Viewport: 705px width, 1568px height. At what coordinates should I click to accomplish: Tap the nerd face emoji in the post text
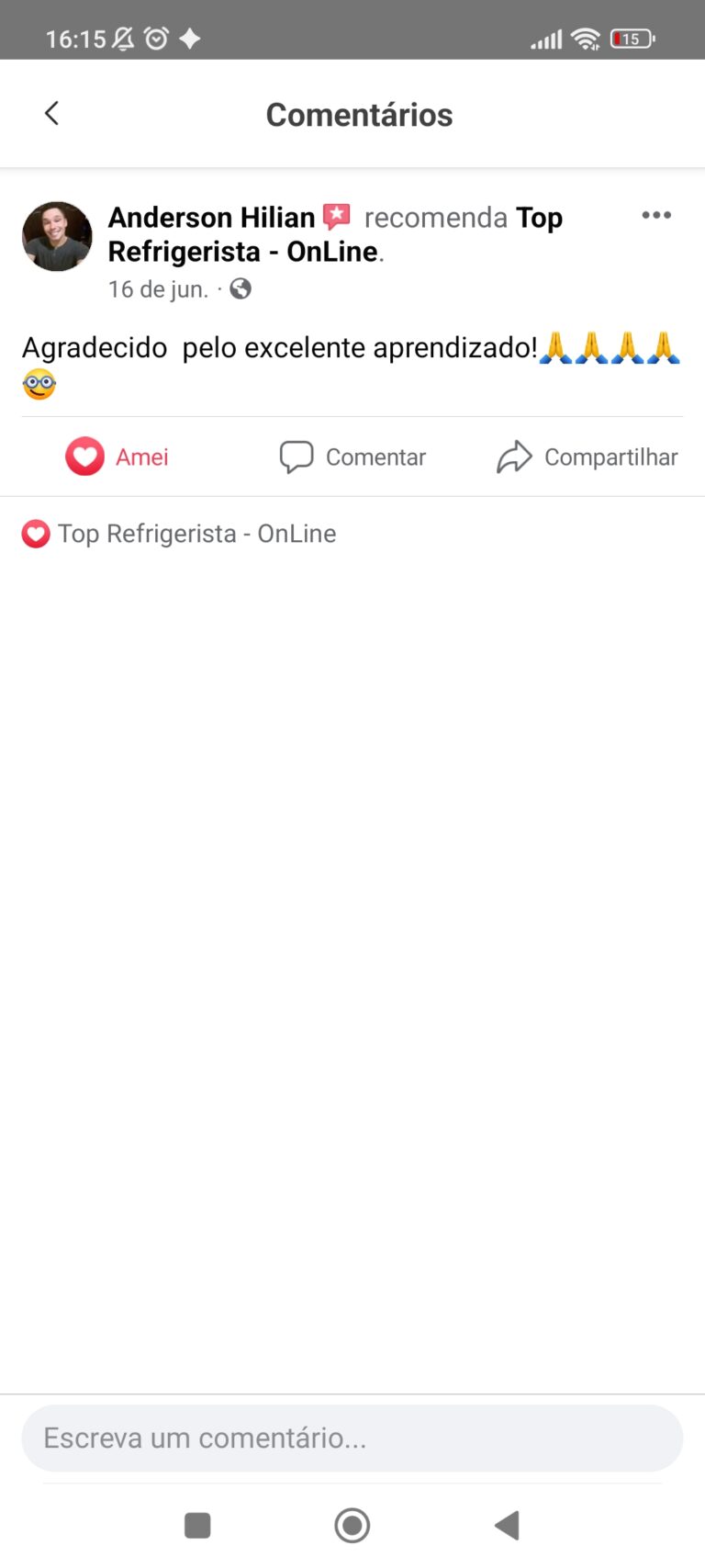[x=38, y=383]
